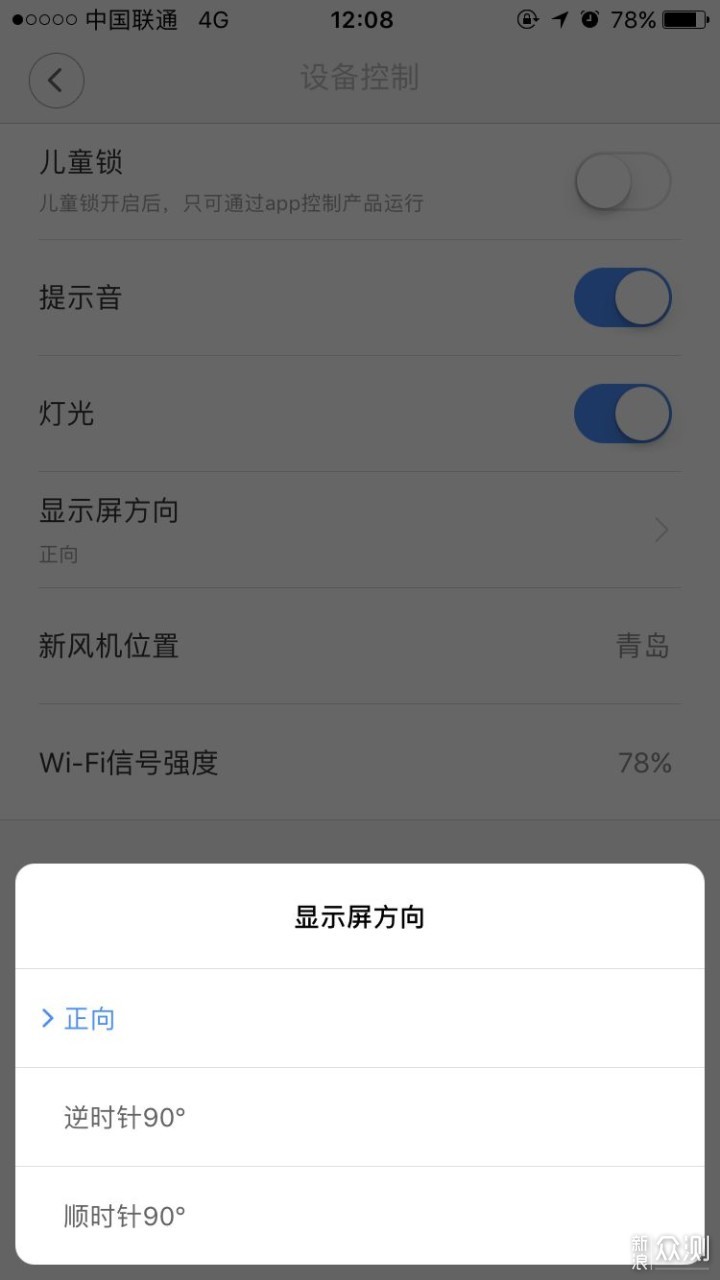Toggle the 儿童锁 switch
This screenshot has width=720, height=1280.
click(622, 182)
